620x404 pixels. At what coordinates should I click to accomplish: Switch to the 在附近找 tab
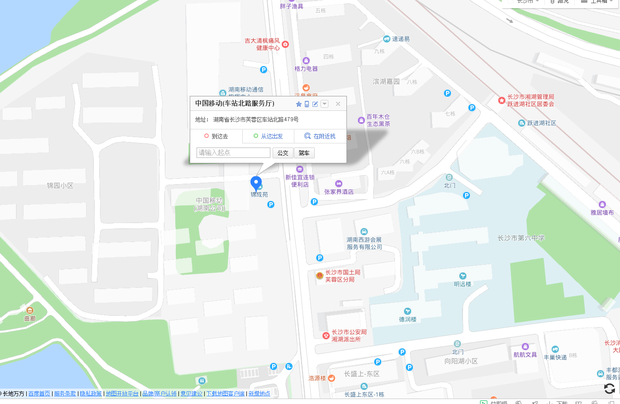320,136
